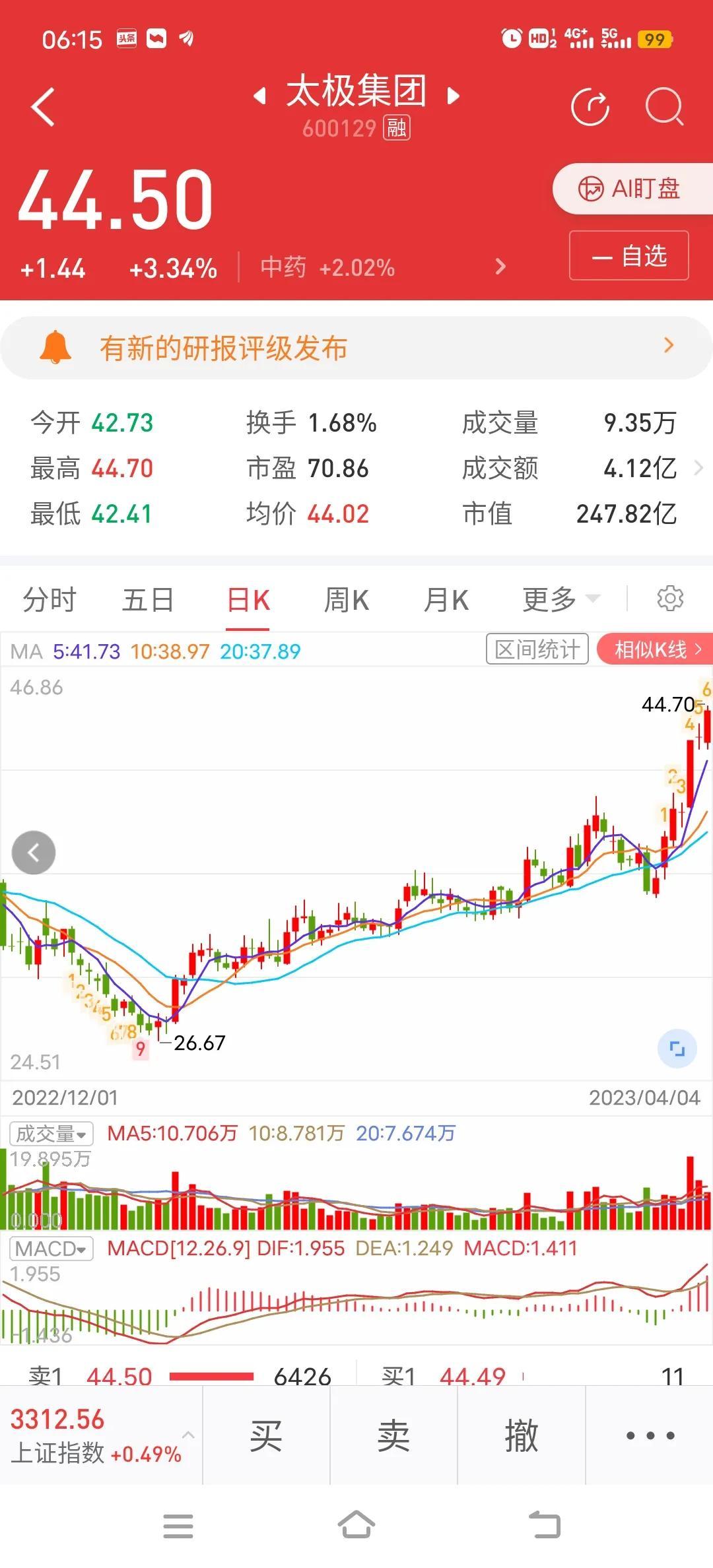Remove stock from 自选 watchlist
713x1568 pixels.
click(628, 255)
